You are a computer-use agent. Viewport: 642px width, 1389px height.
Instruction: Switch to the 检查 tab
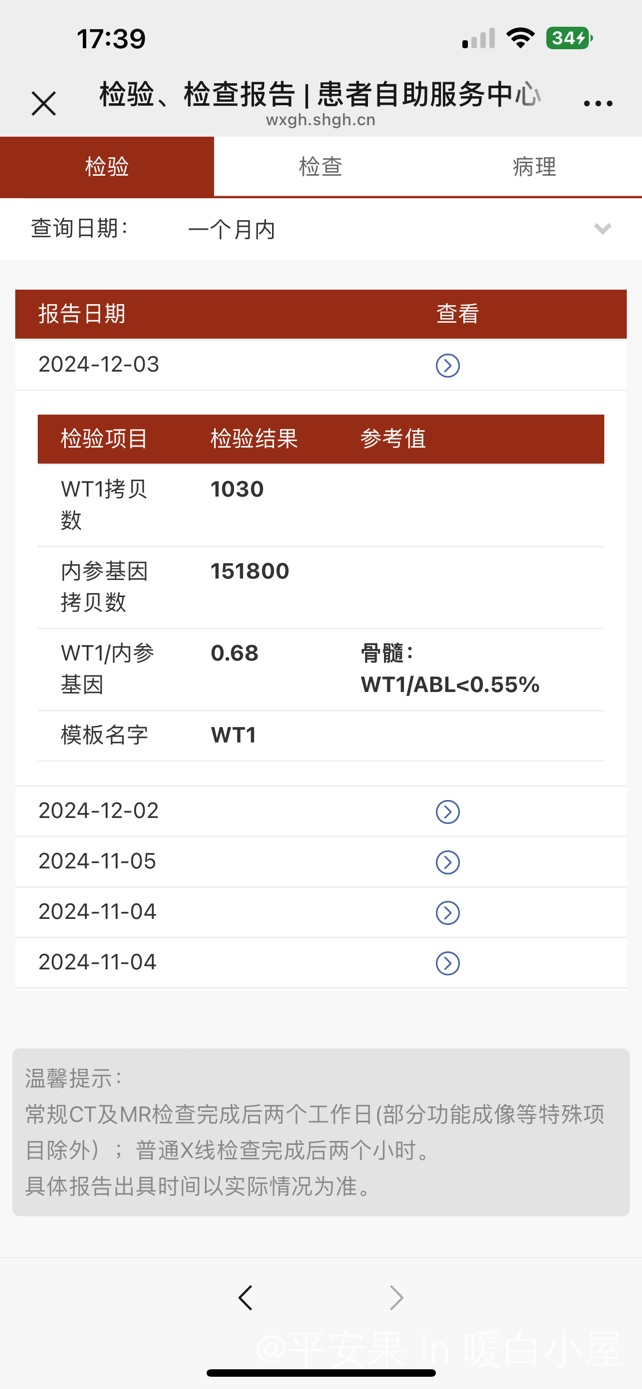(x=321, y=167)
